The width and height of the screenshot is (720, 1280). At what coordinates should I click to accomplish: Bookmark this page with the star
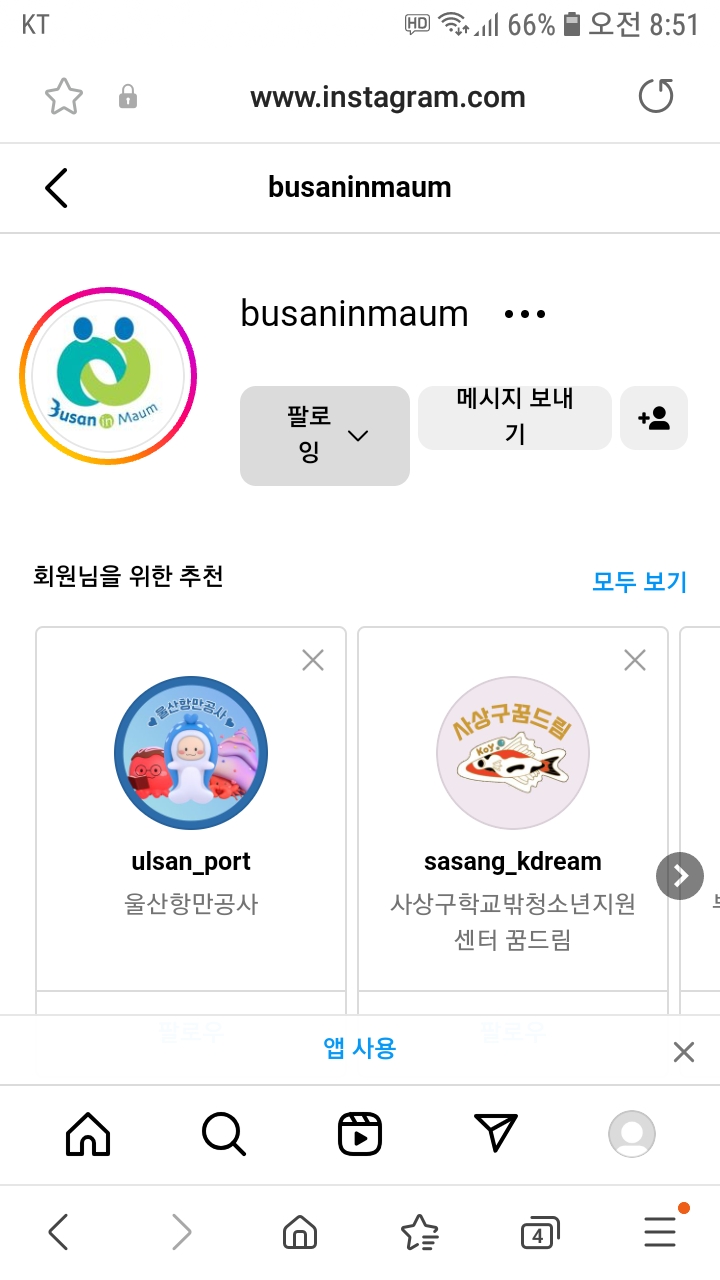coord(64,97)
